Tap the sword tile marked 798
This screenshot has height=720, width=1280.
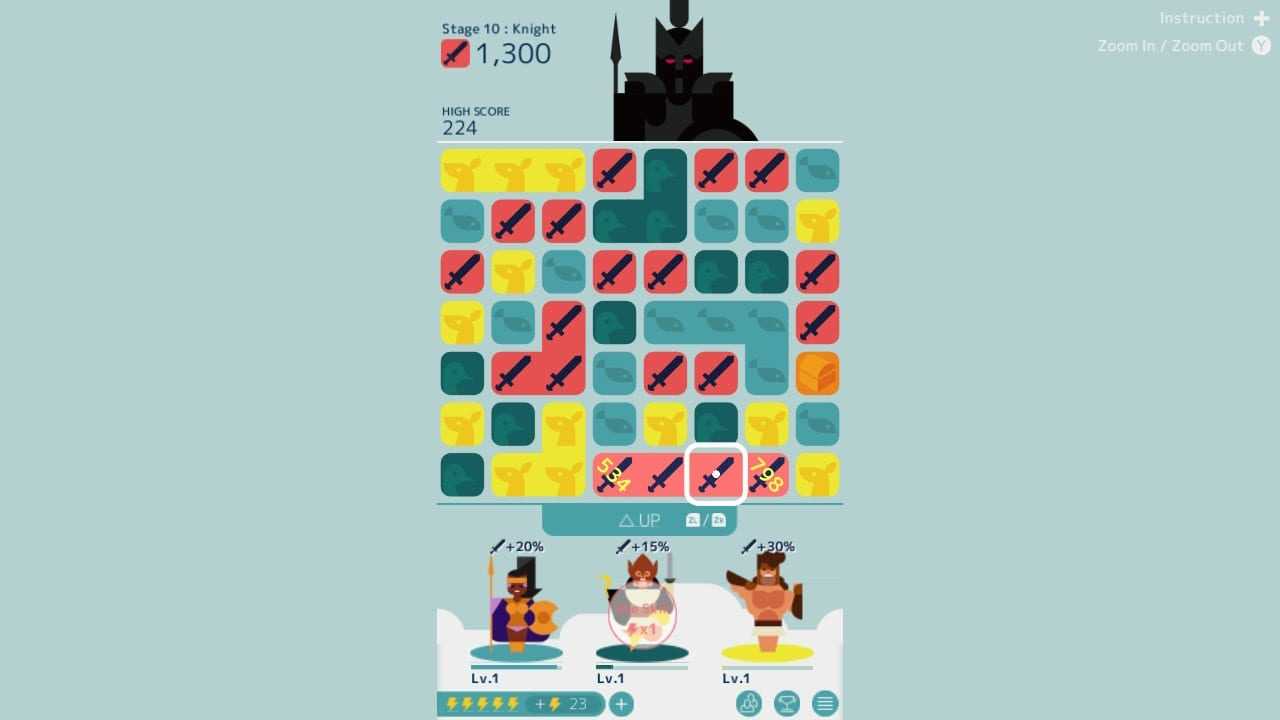click(766, 475)
